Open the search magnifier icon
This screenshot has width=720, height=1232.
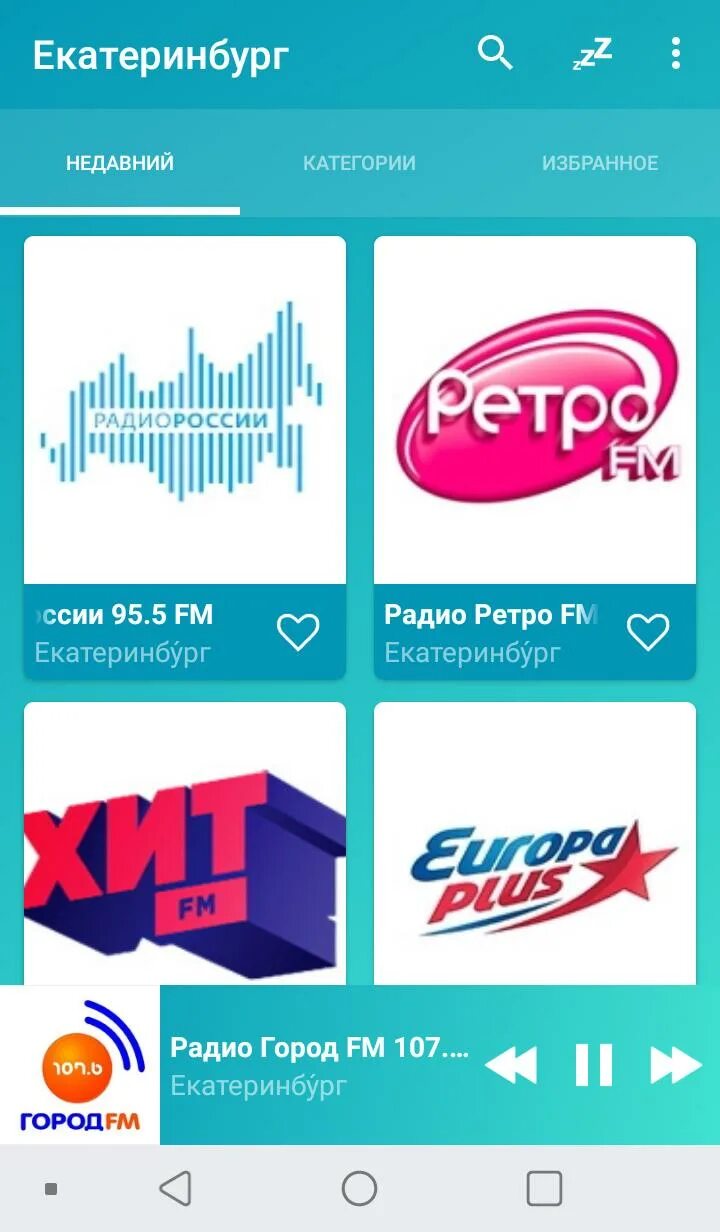[x=495, y=52]
